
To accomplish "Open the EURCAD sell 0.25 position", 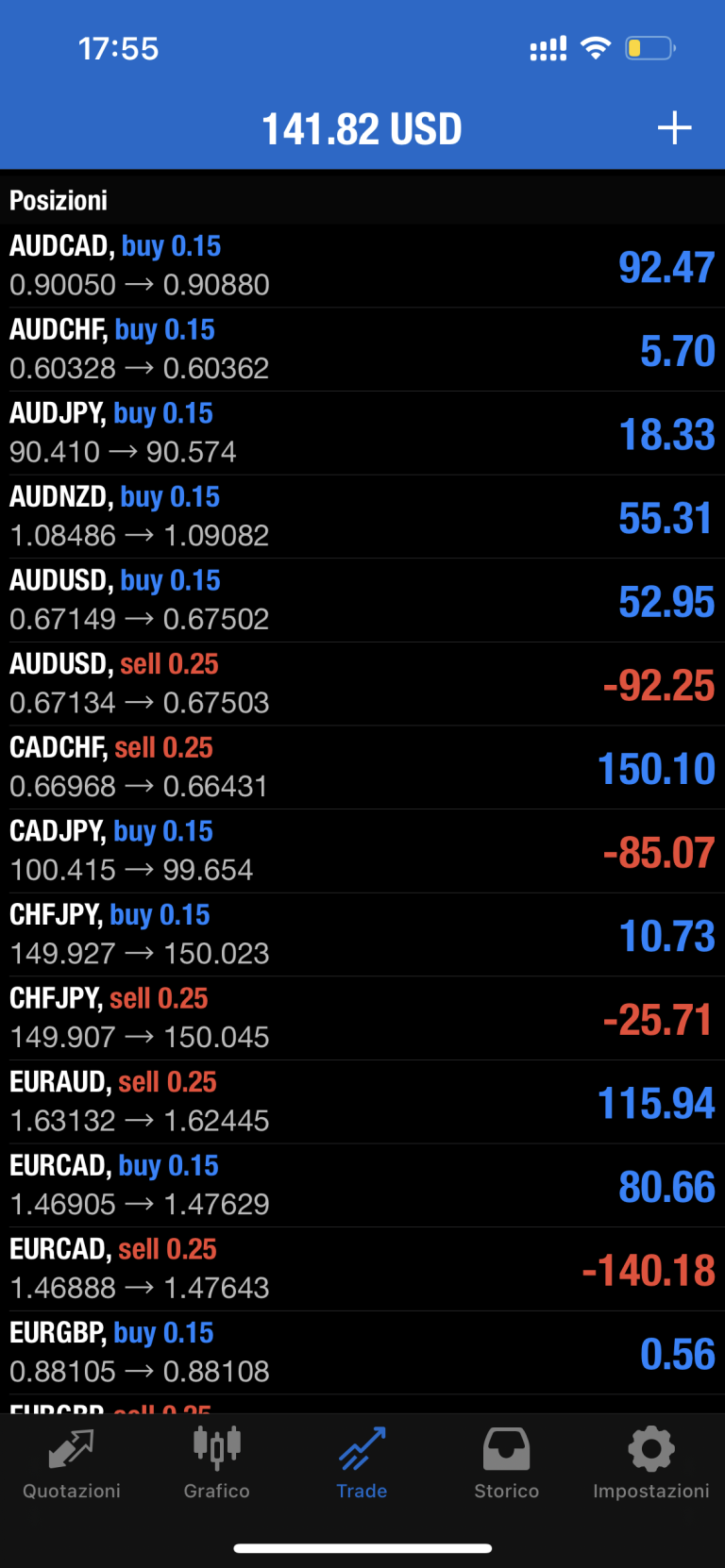I will click(362, 1269).
